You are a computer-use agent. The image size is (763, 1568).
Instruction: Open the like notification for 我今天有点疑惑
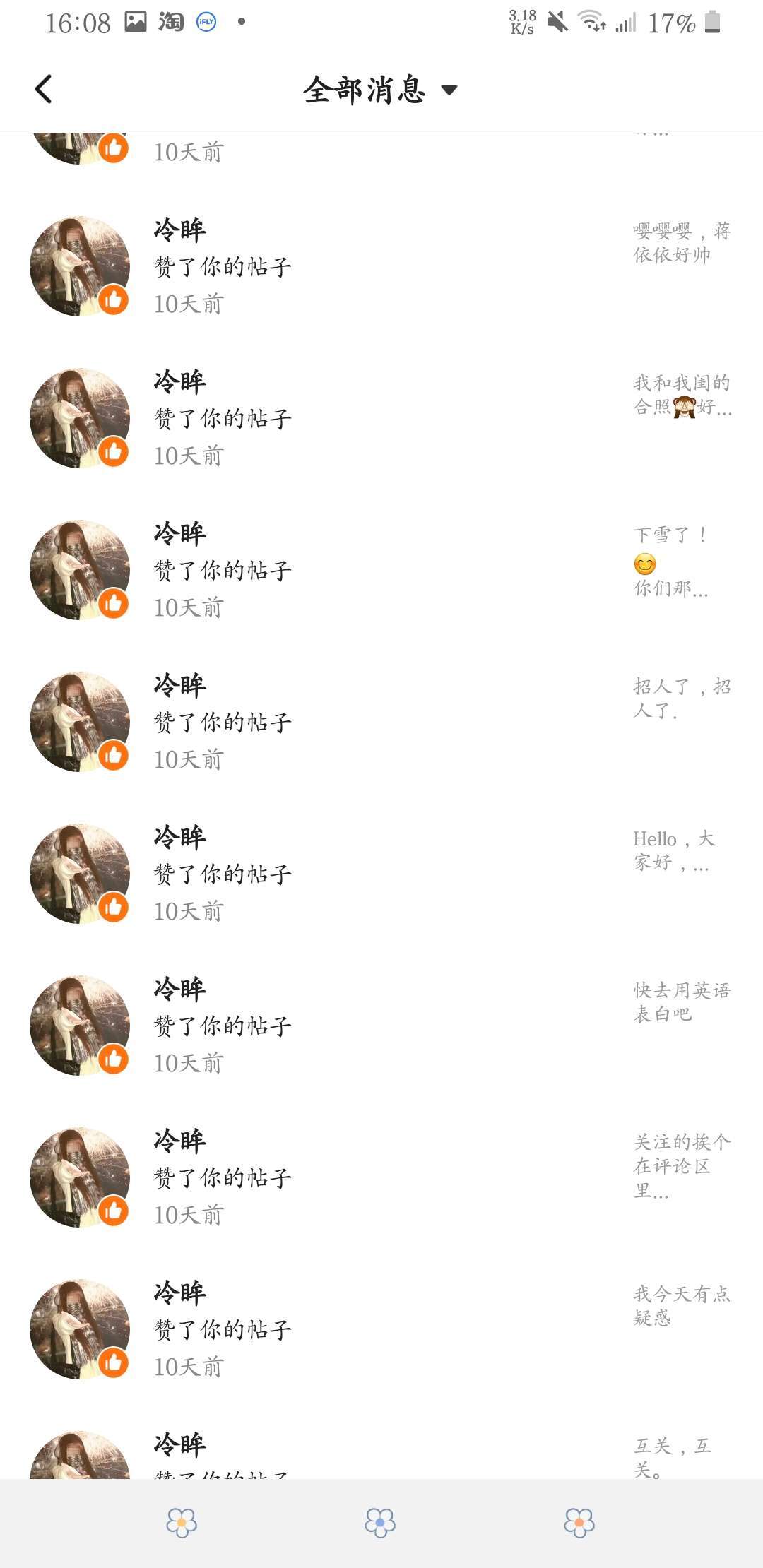point(381,1330)
